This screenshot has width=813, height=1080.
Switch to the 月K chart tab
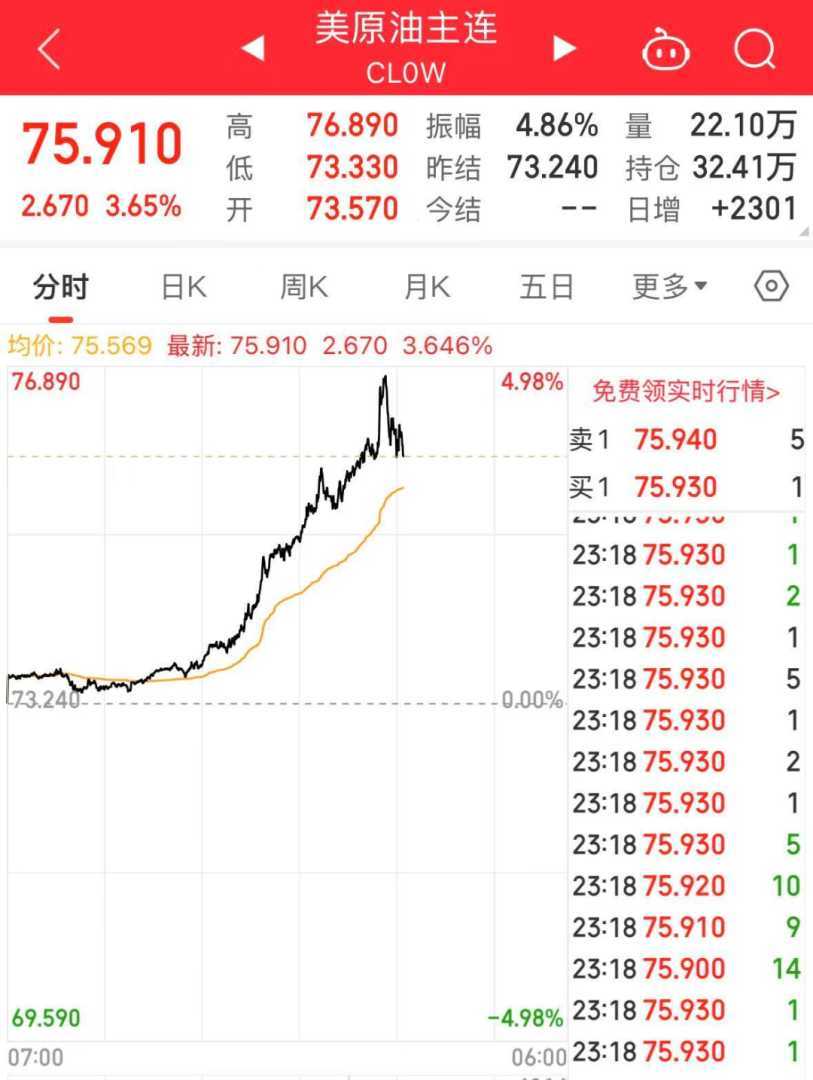427,288
